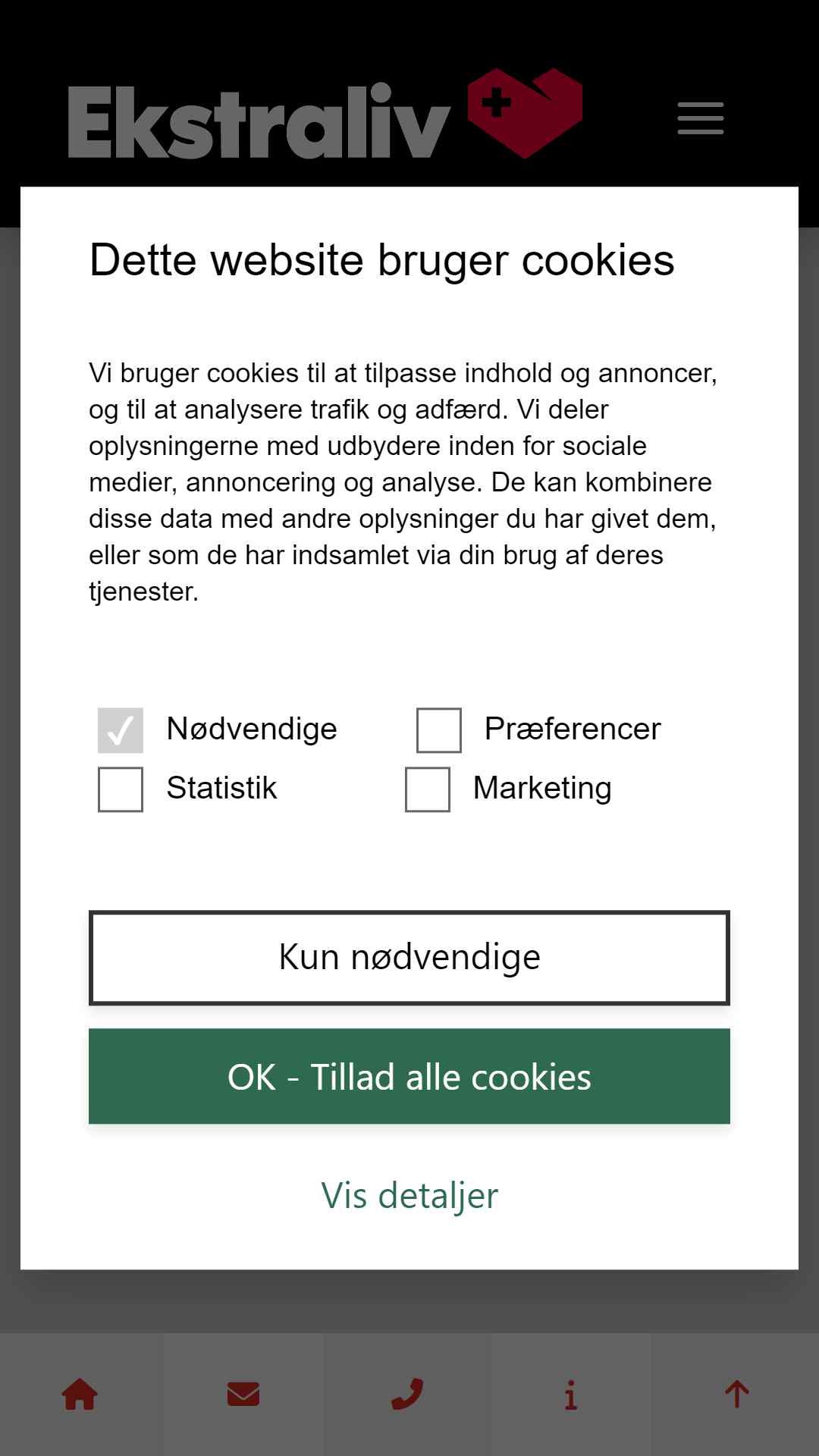Open the email envelope icon
The height and width of the screenshot is (1456, 819).
pos(243,1394)
